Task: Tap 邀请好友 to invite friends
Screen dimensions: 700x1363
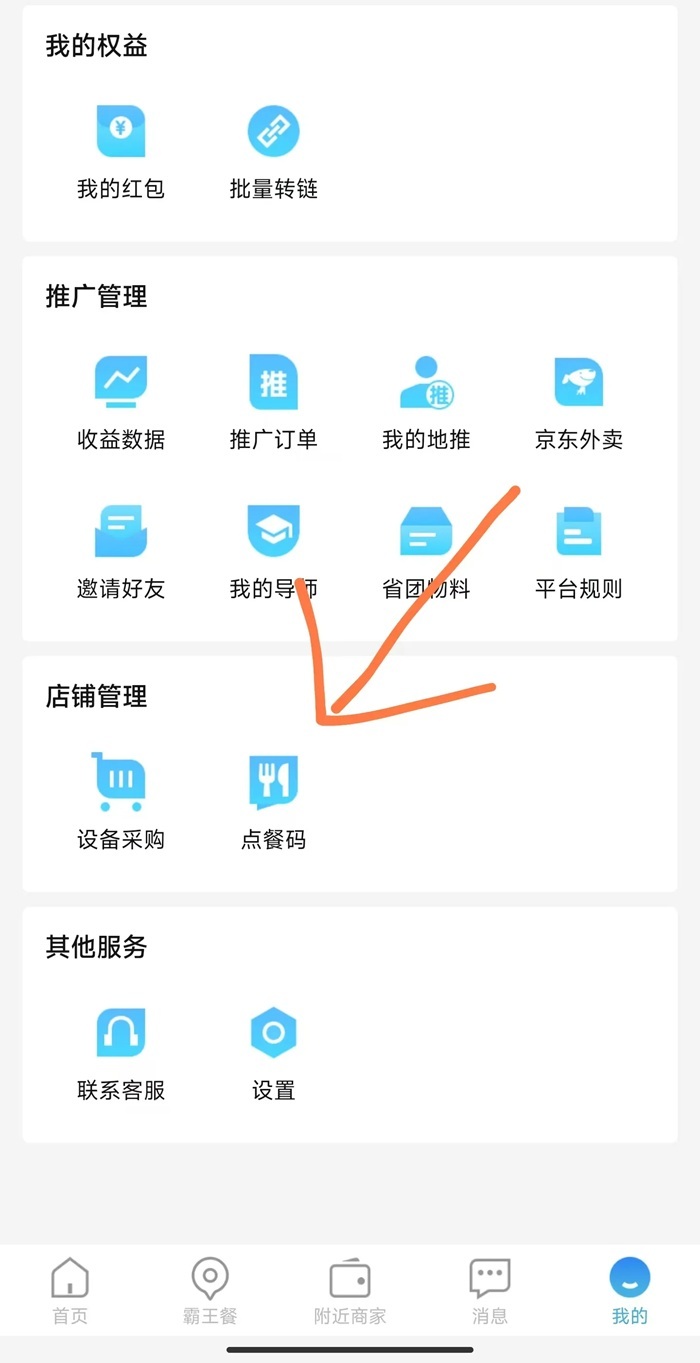Action: tap(121, 551)
